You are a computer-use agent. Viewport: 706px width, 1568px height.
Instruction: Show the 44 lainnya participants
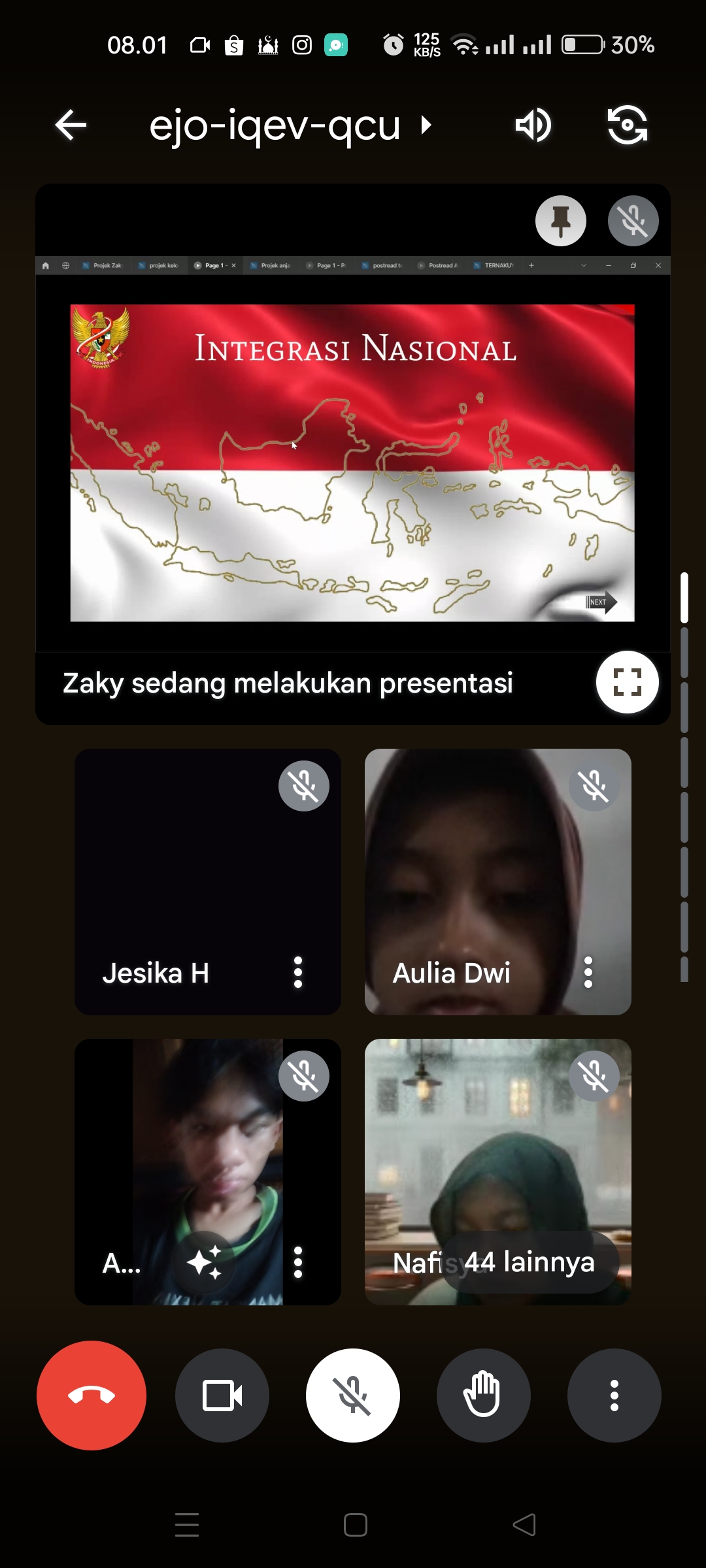(x=529, y=1262)
